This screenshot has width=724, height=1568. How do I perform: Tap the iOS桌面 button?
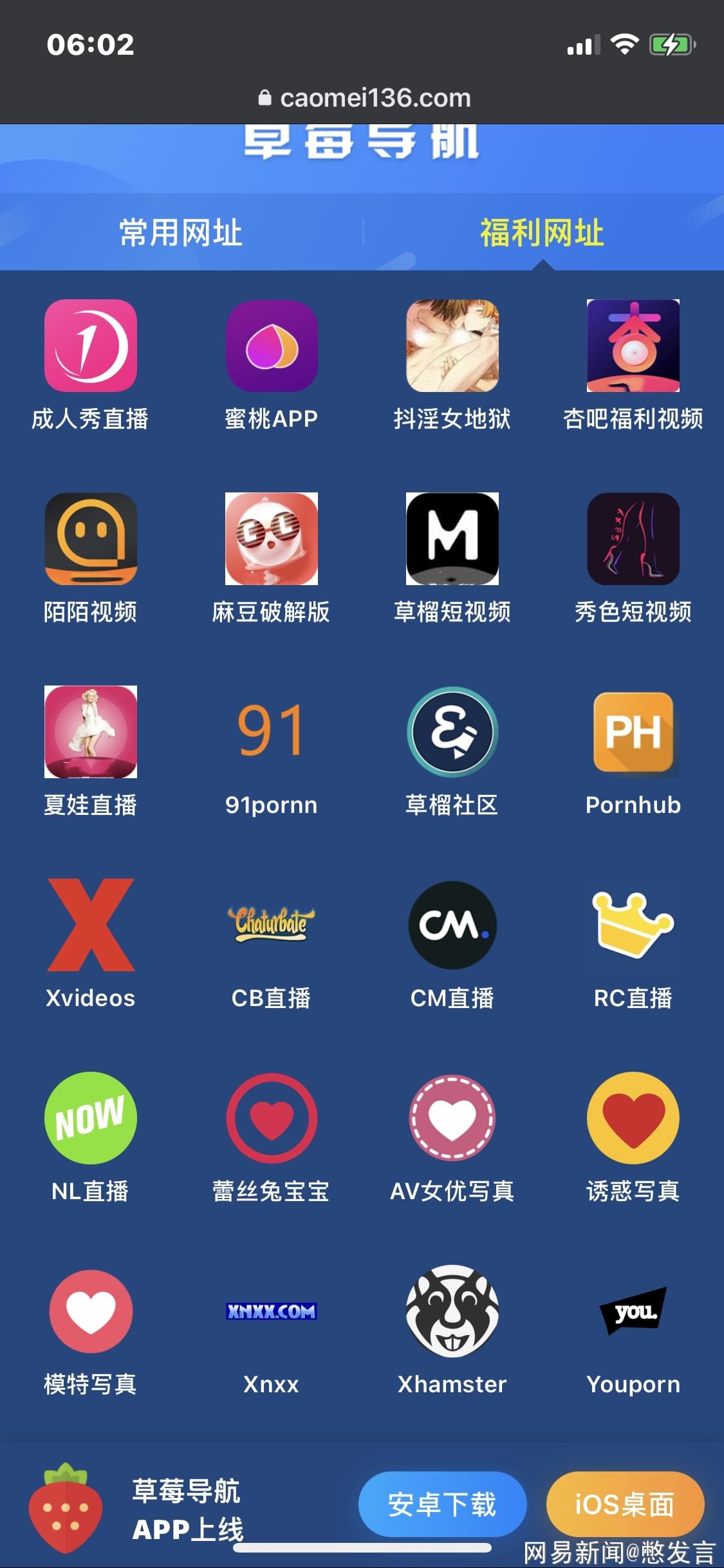pyautogui.click(x=624, y=1504)
